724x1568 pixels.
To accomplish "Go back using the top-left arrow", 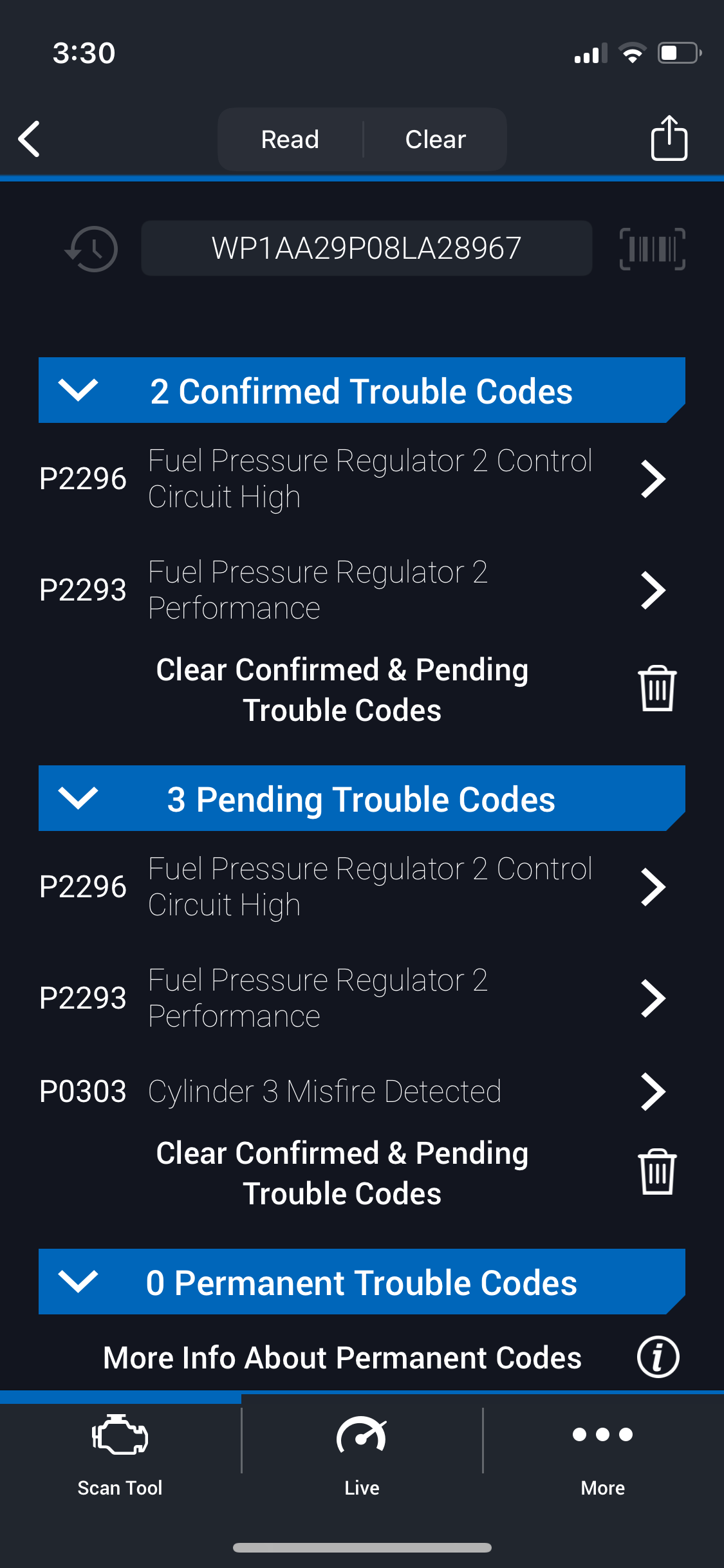I will click(29, 138).
